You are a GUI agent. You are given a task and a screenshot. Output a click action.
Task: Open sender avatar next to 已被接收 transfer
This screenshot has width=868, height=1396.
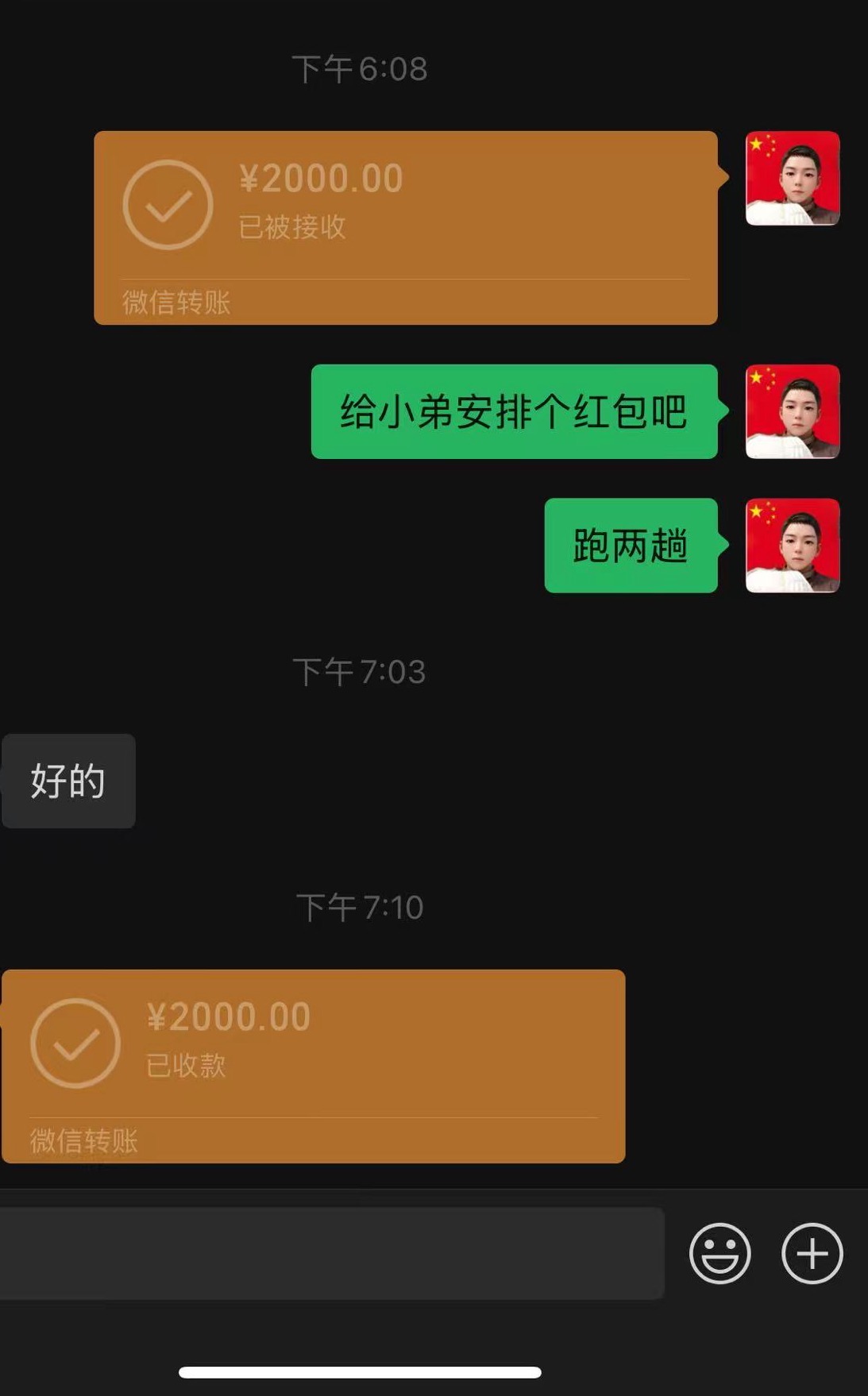tap(792, 179)
